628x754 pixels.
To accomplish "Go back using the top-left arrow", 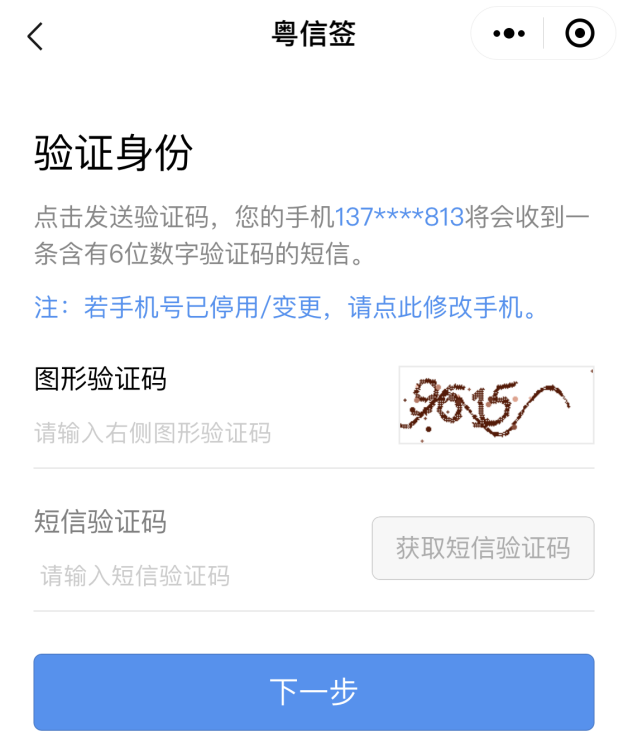I will pos(36,37).
